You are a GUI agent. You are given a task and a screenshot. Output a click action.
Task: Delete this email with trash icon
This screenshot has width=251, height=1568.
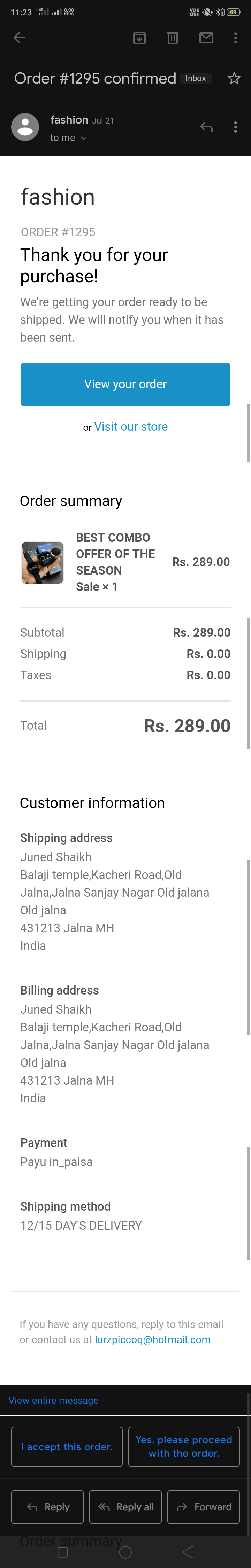pos(173,38)
